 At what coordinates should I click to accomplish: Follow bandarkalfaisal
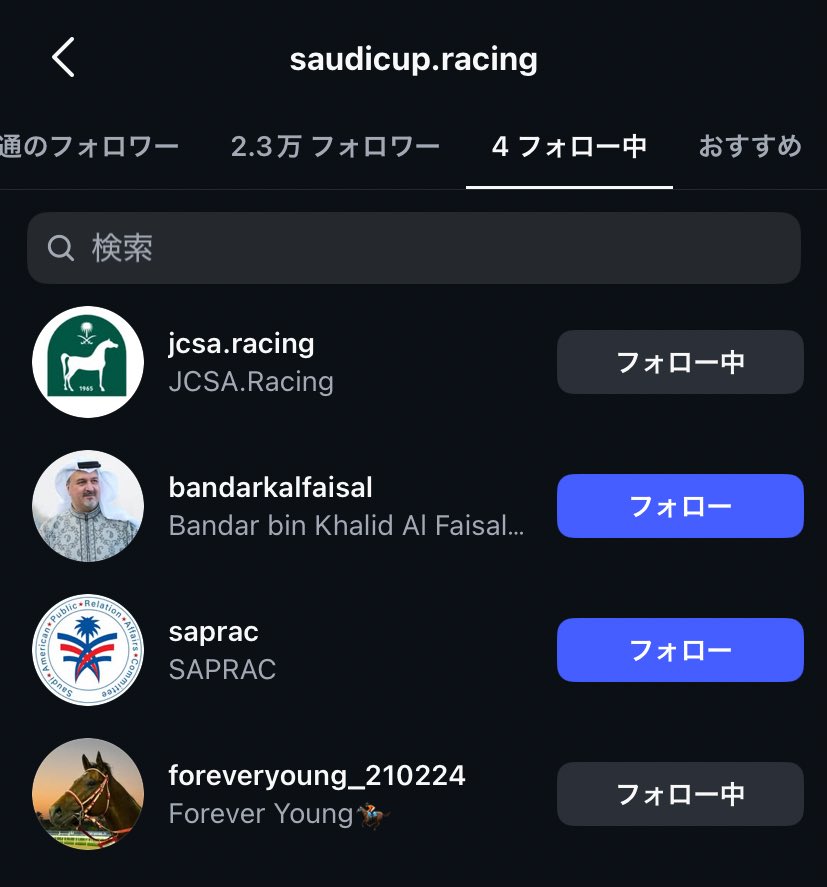[680, 506]
